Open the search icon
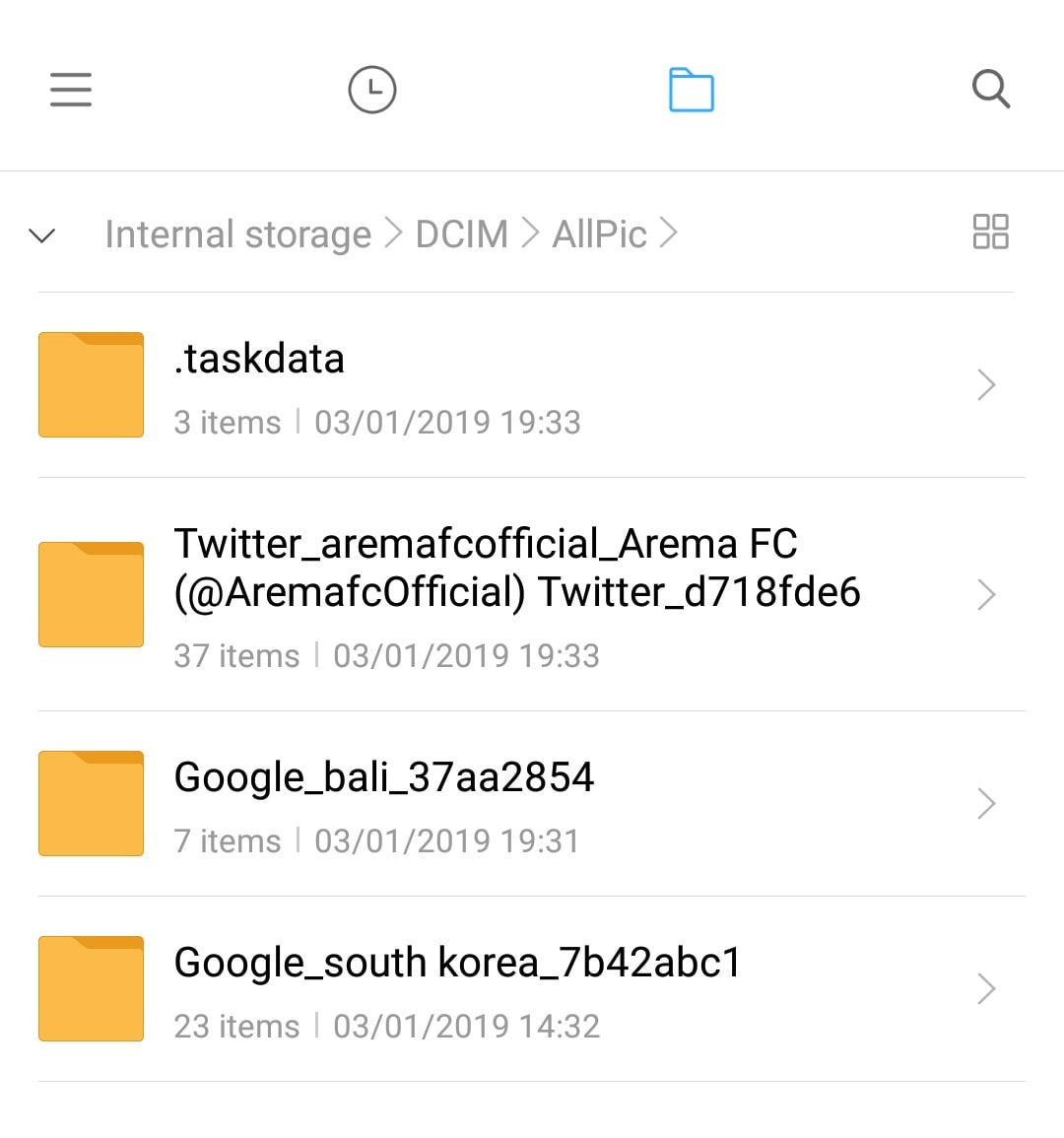The image size is (1064, 1138). click(x=991, y=90)
